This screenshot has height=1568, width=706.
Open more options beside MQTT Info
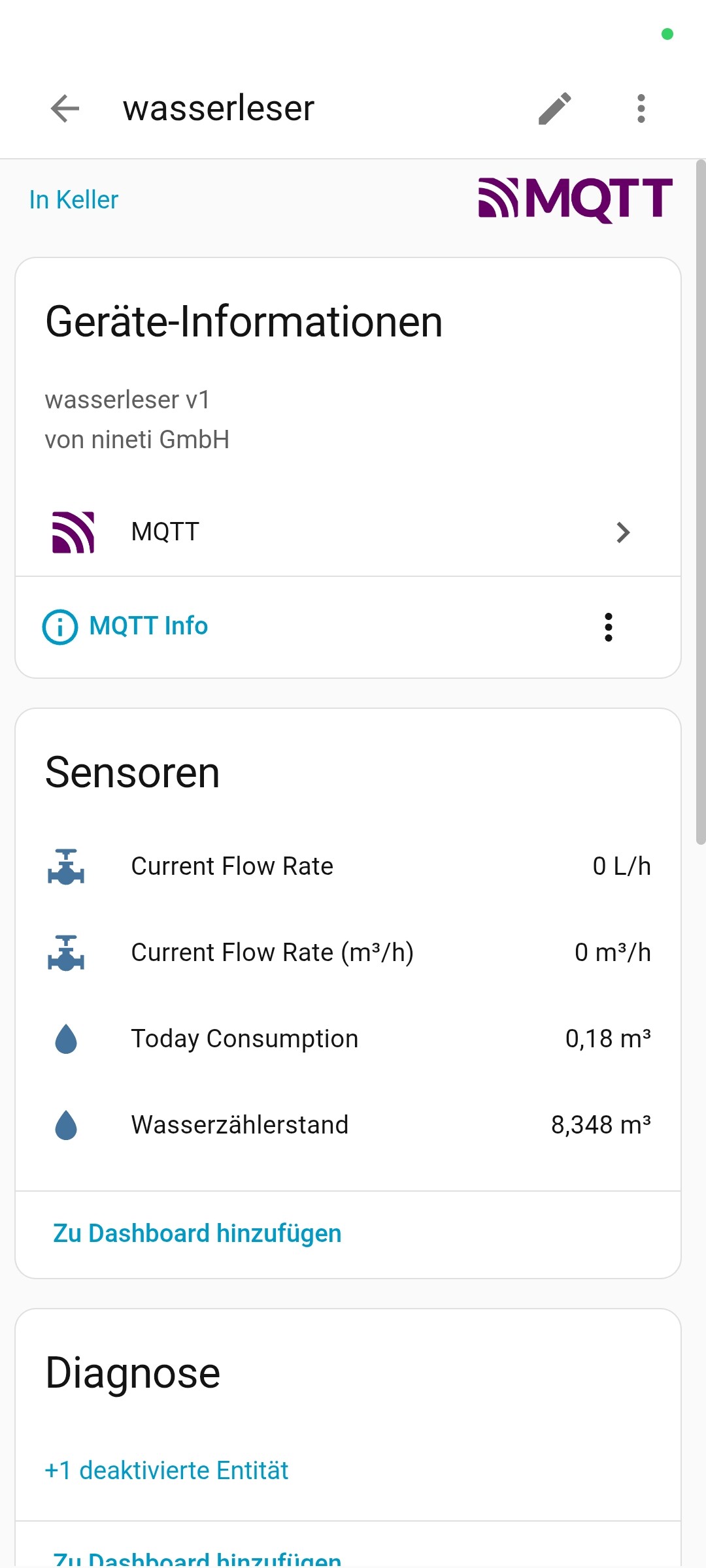click(x=608, y=627)
